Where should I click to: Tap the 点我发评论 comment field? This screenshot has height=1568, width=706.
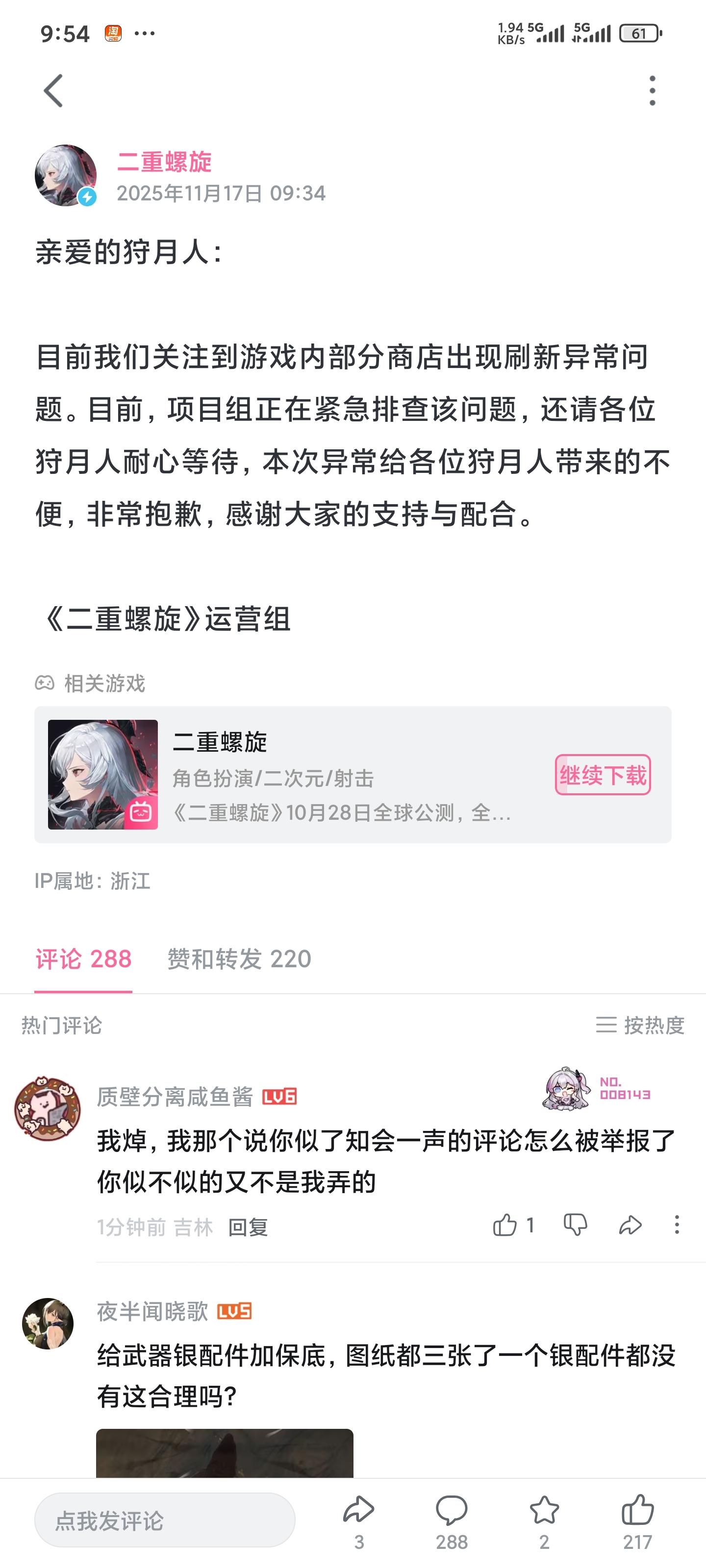coord(164,1520)
